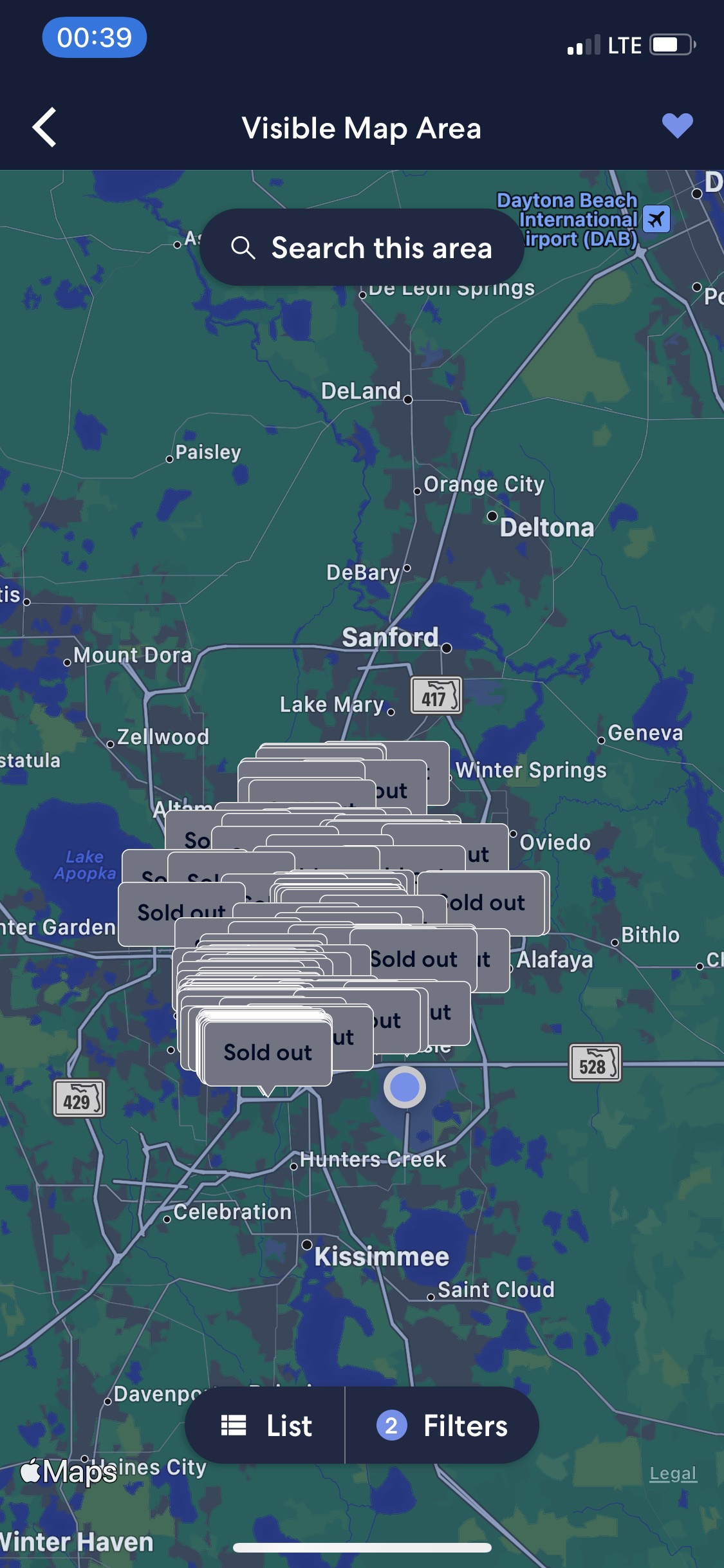This screenshot has height=1568, width=724.
Task: Switch to List view
Action: [266, 1426]
